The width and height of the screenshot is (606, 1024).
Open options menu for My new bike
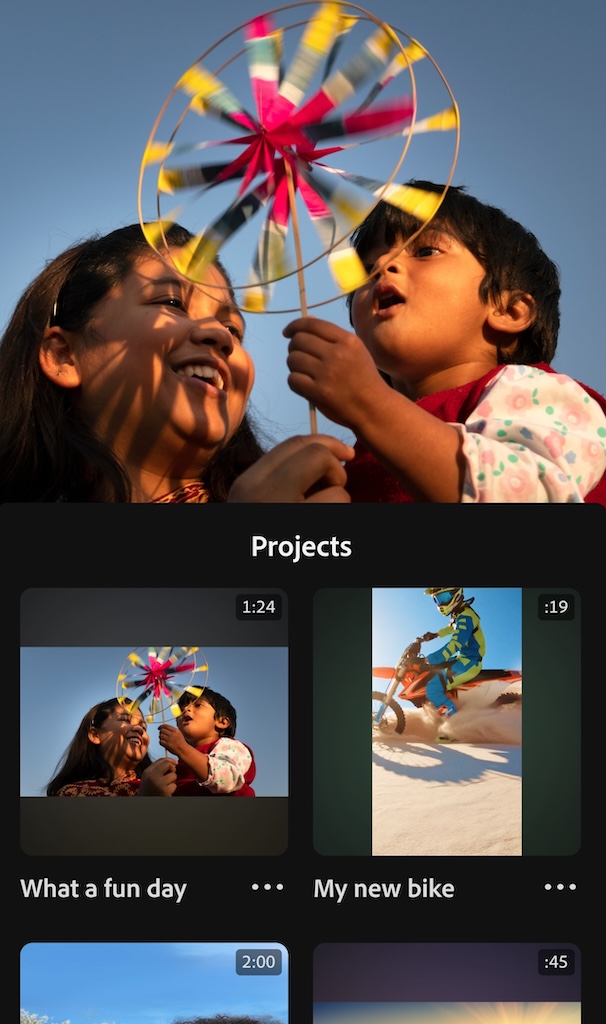tap(560, 887)
